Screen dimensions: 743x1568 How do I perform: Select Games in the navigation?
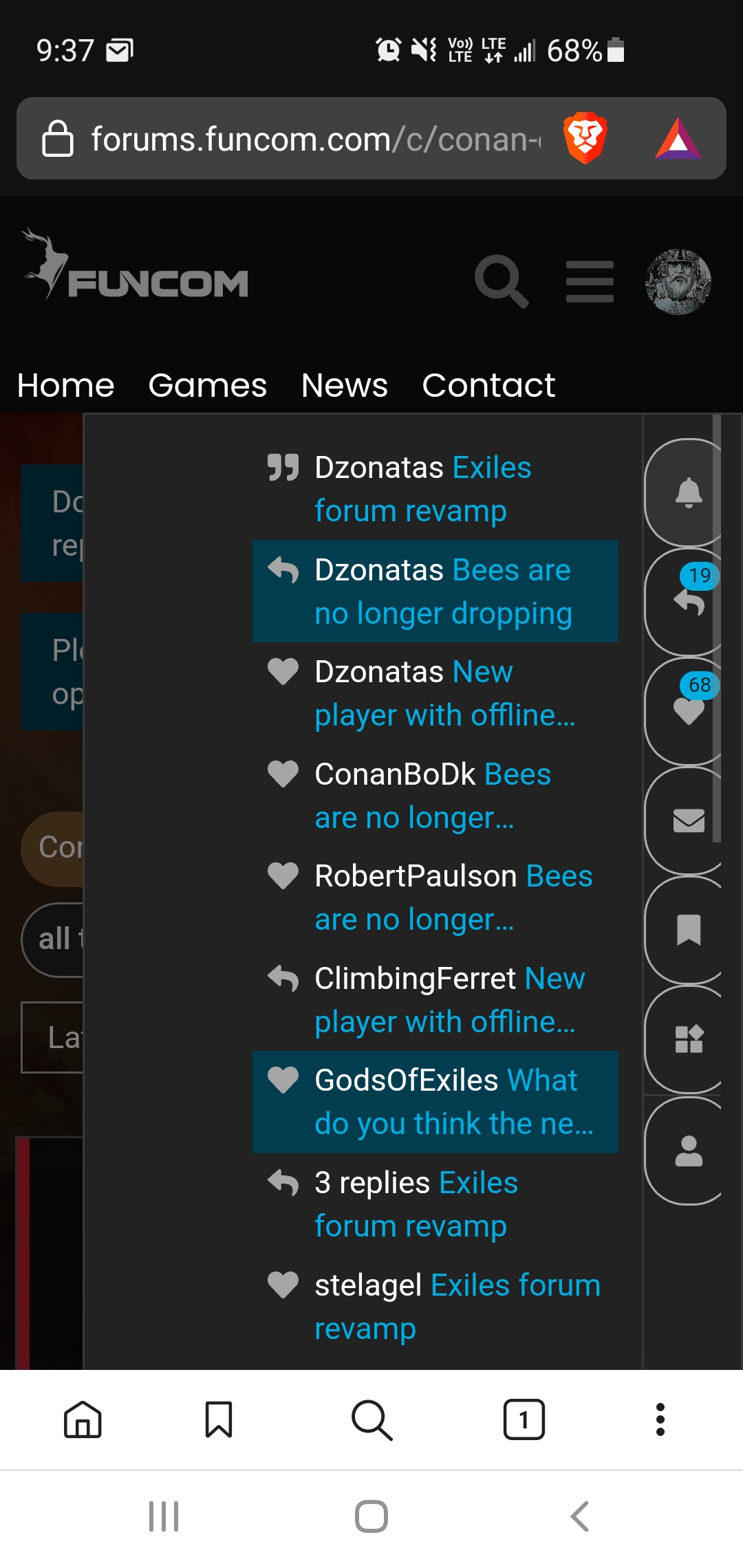(x=208, y=385)
